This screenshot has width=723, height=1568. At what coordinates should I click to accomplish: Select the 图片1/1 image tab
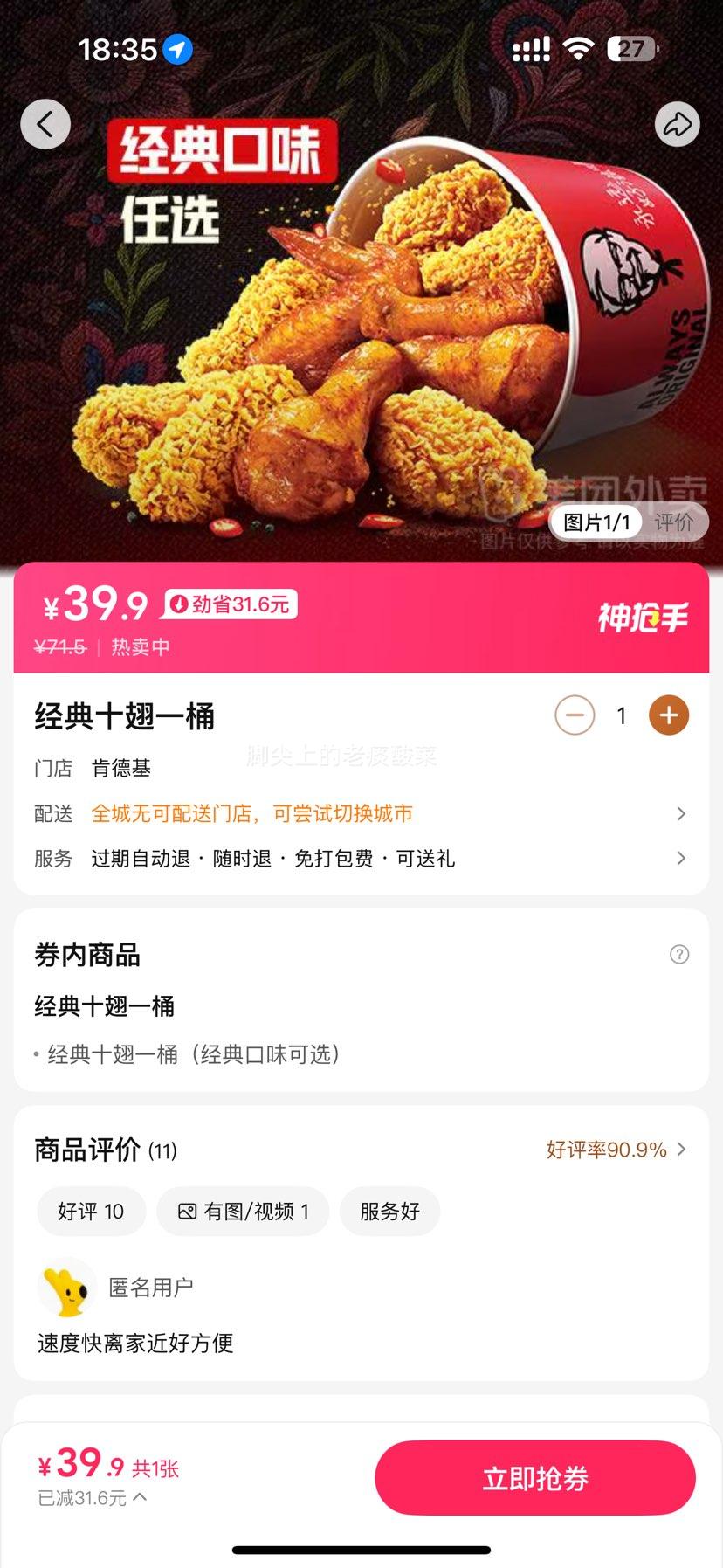pyautogui.click(x=596, y=522)
